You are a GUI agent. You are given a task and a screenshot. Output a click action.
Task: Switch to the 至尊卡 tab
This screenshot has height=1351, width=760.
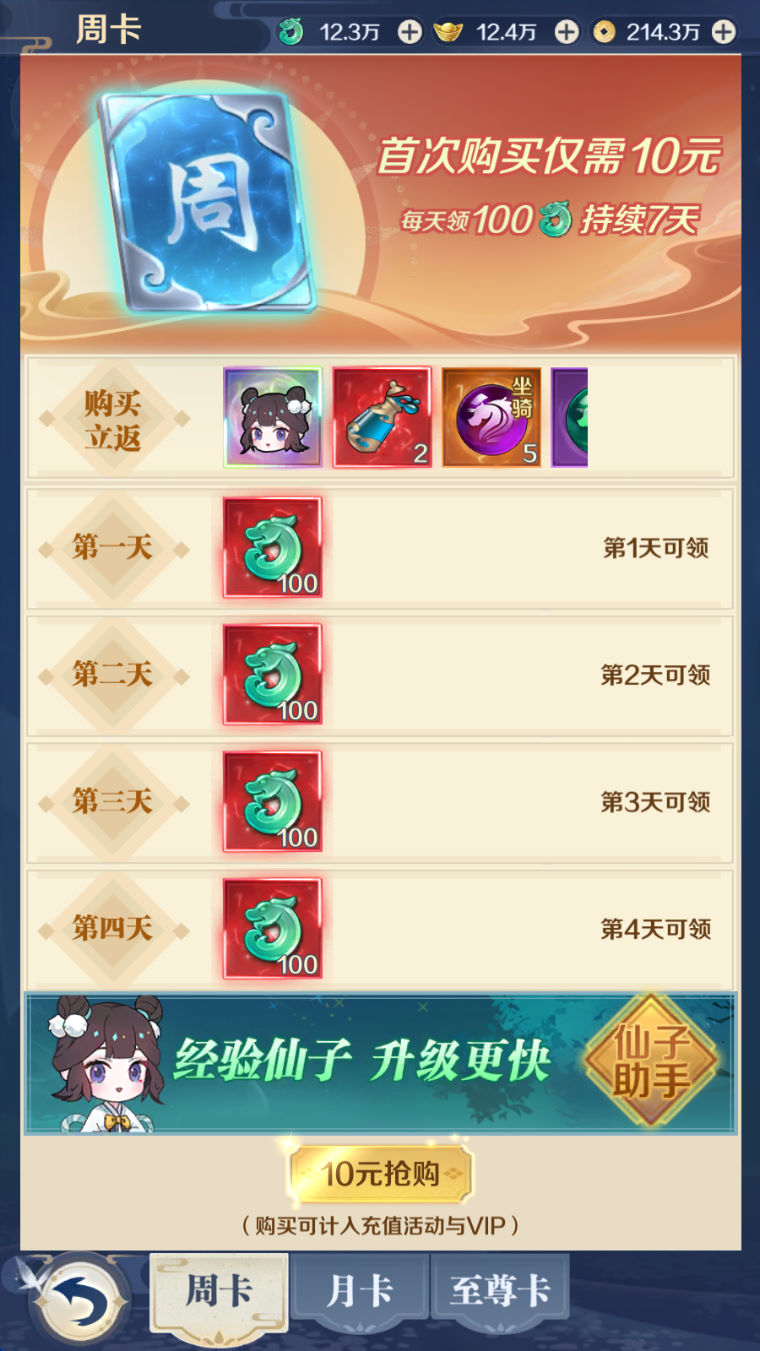(499, 1291)
